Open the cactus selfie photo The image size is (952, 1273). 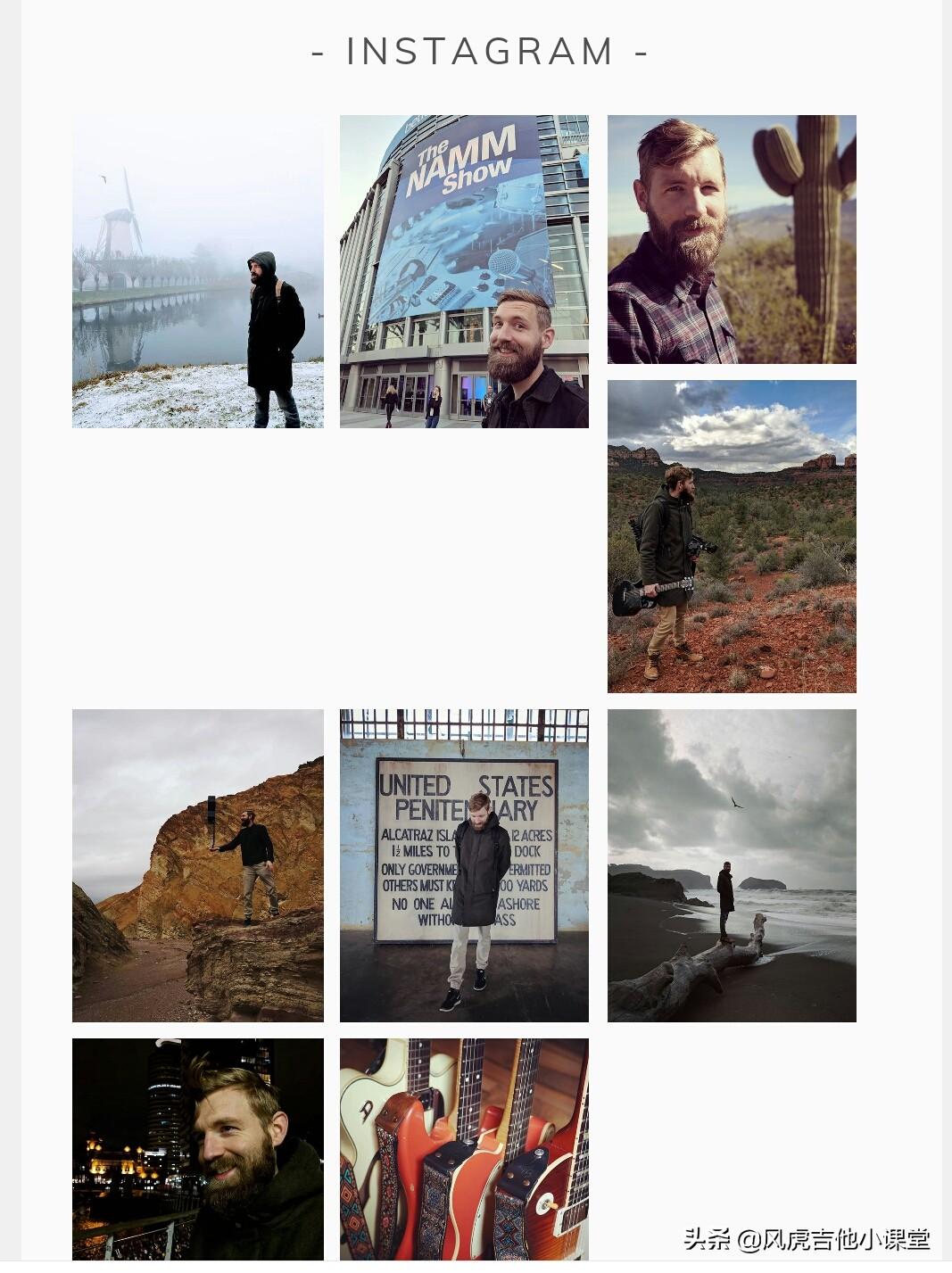732,239
